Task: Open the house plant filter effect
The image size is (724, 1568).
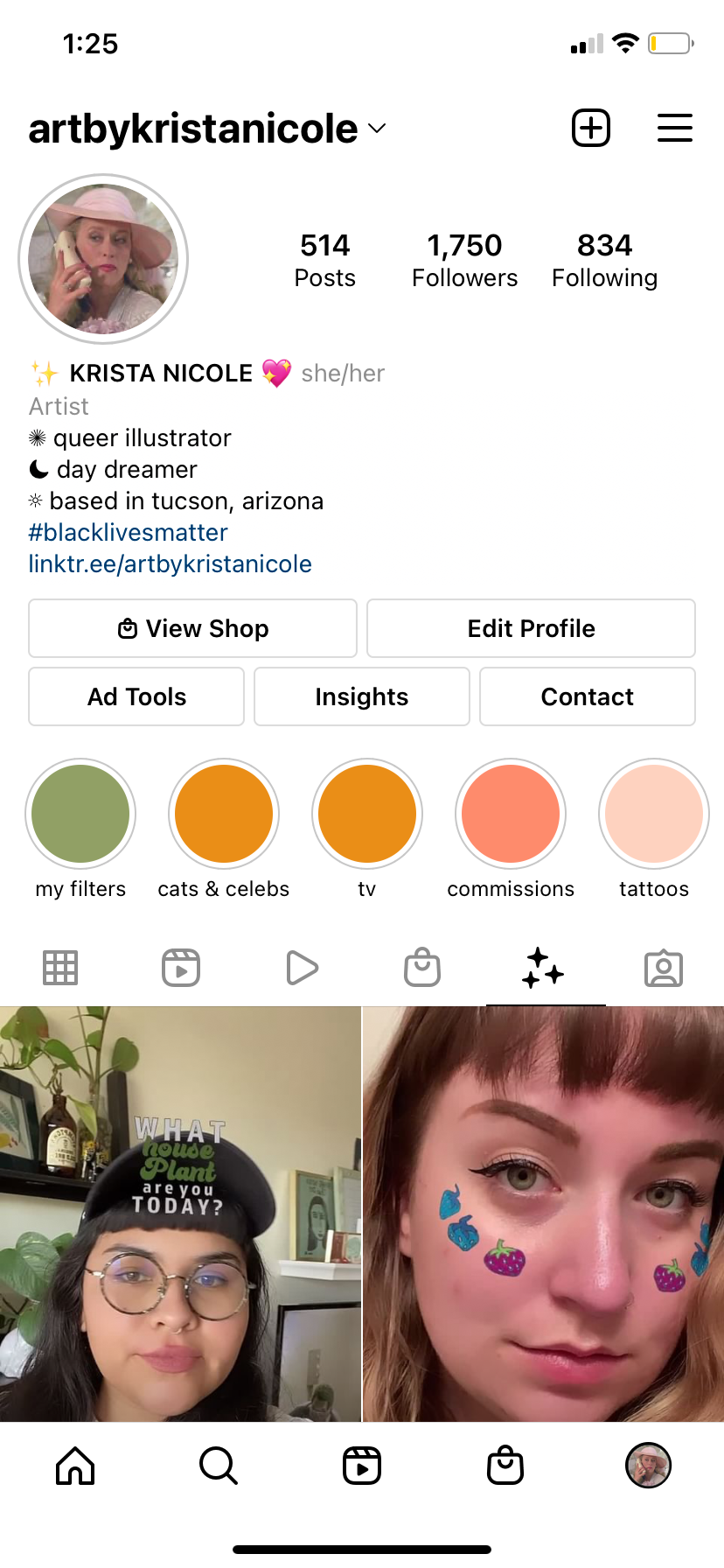Action: (180, 1214)
